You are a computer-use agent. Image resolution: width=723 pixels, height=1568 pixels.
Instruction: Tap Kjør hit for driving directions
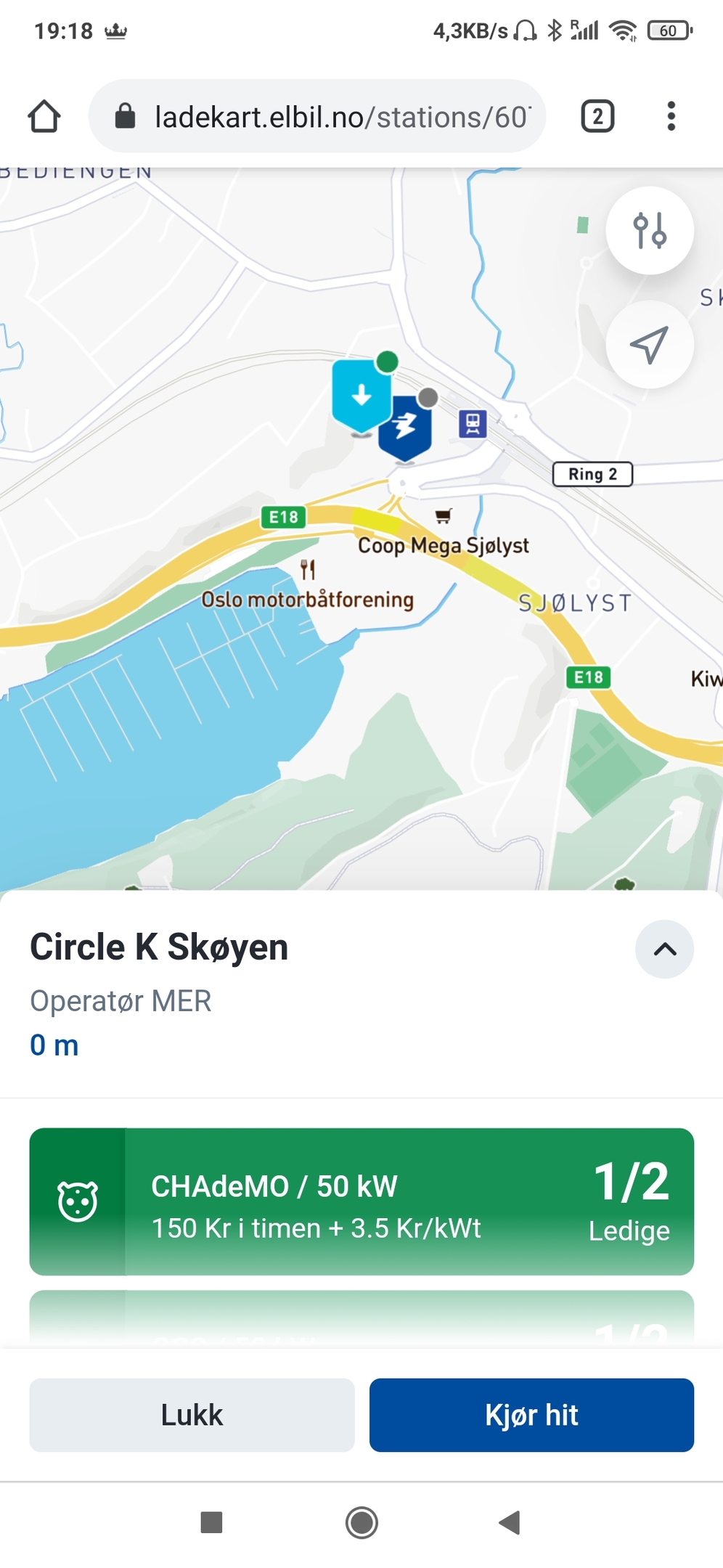click(531, 1415)
